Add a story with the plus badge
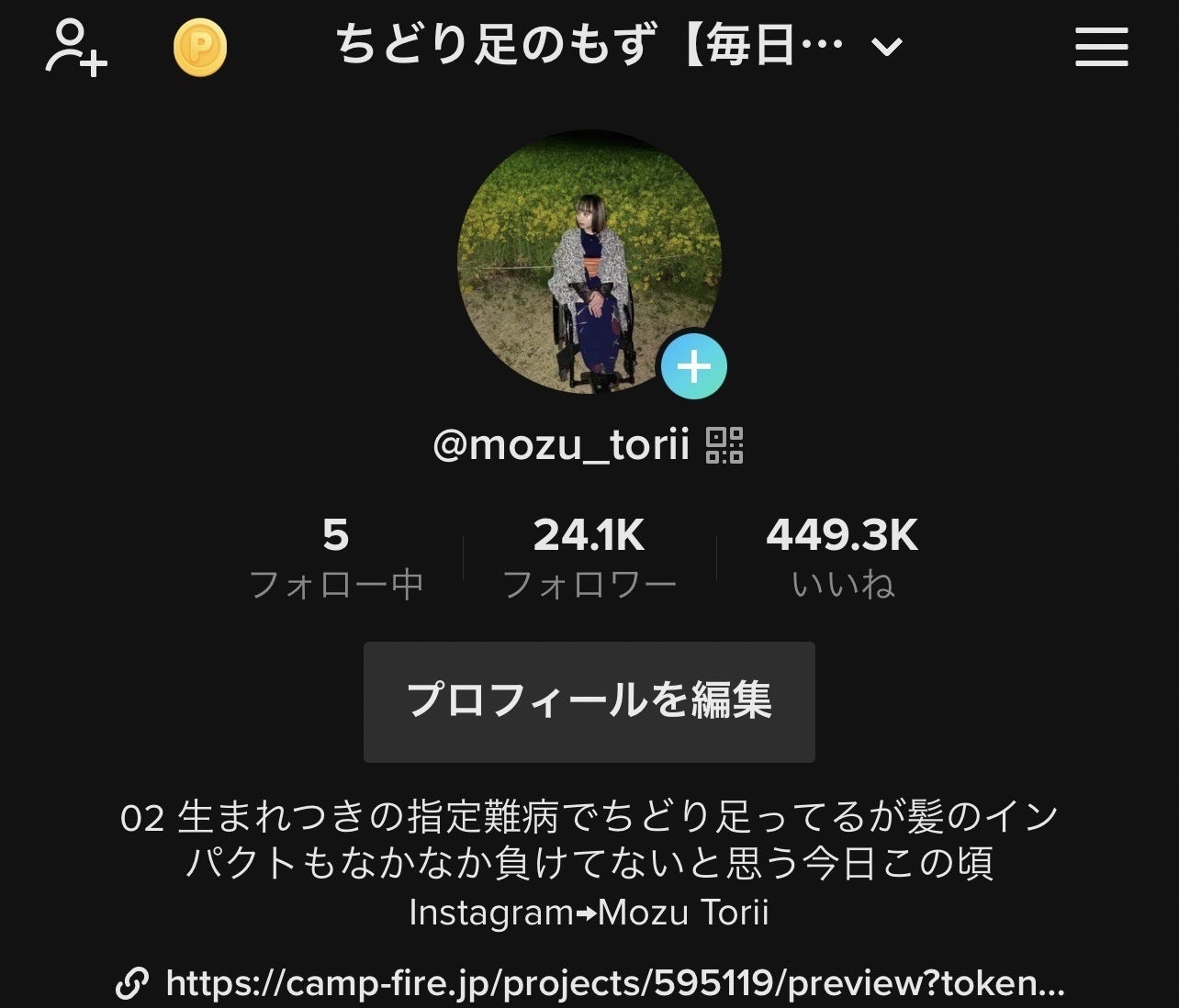The height and width of the screenshot is (1008, 1179). point(694,367)
